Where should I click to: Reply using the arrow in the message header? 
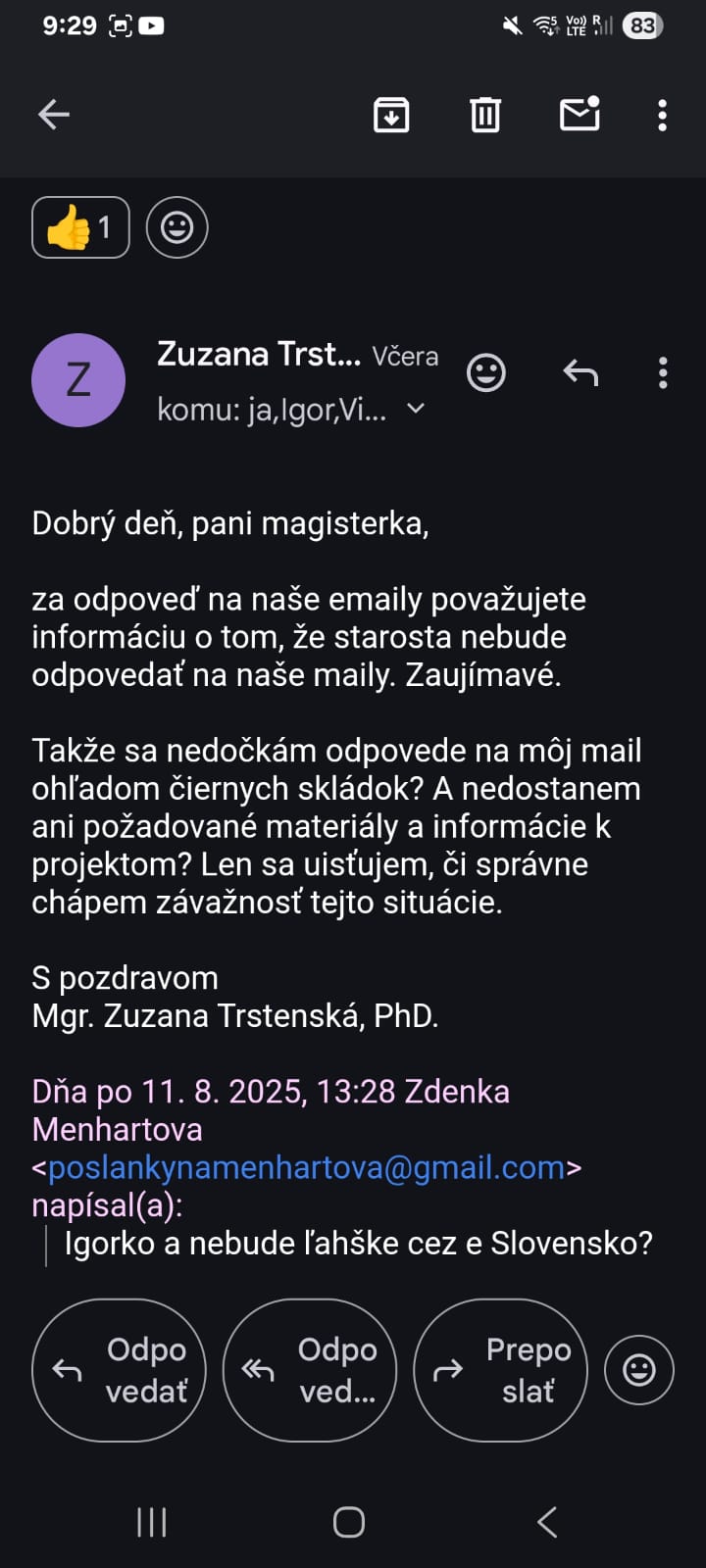(x=580, y=372)
